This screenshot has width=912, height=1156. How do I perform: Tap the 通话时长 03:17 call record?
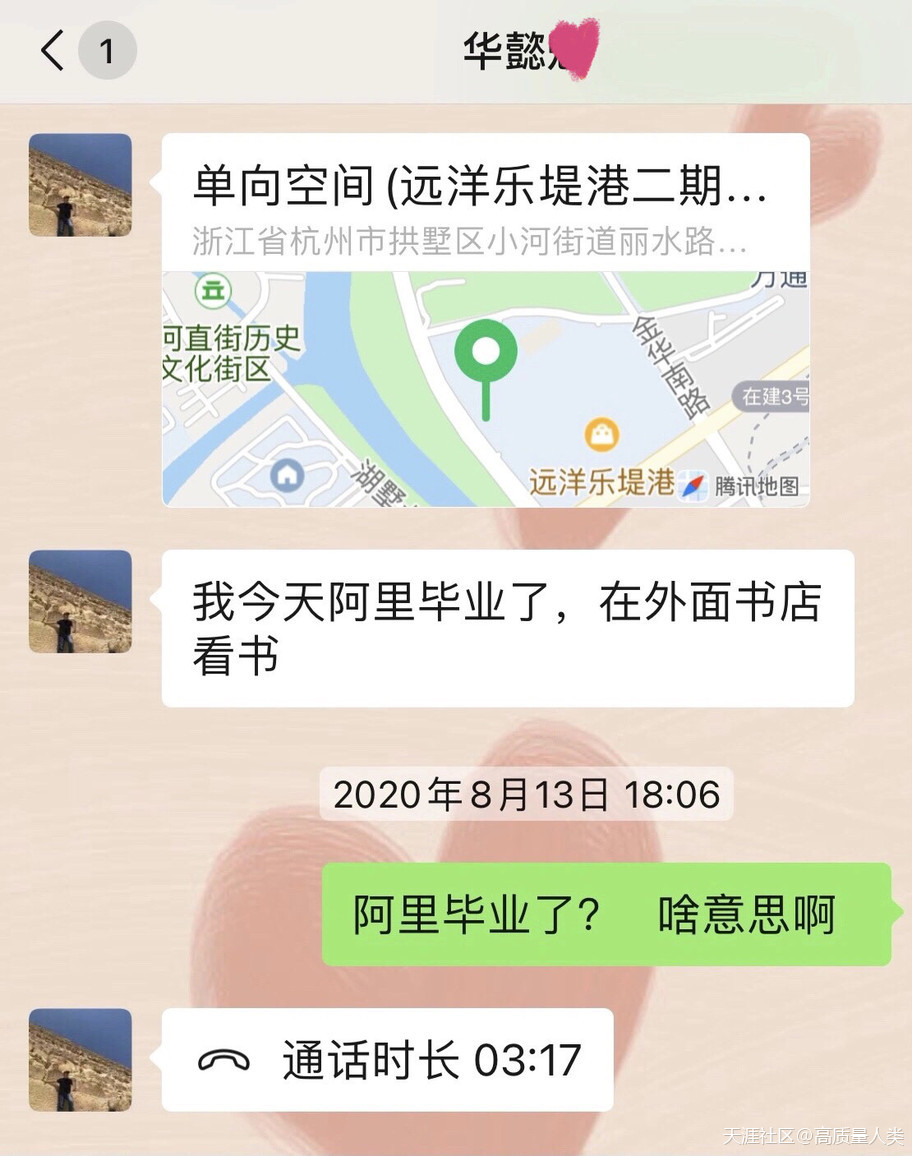(387, 1060)
